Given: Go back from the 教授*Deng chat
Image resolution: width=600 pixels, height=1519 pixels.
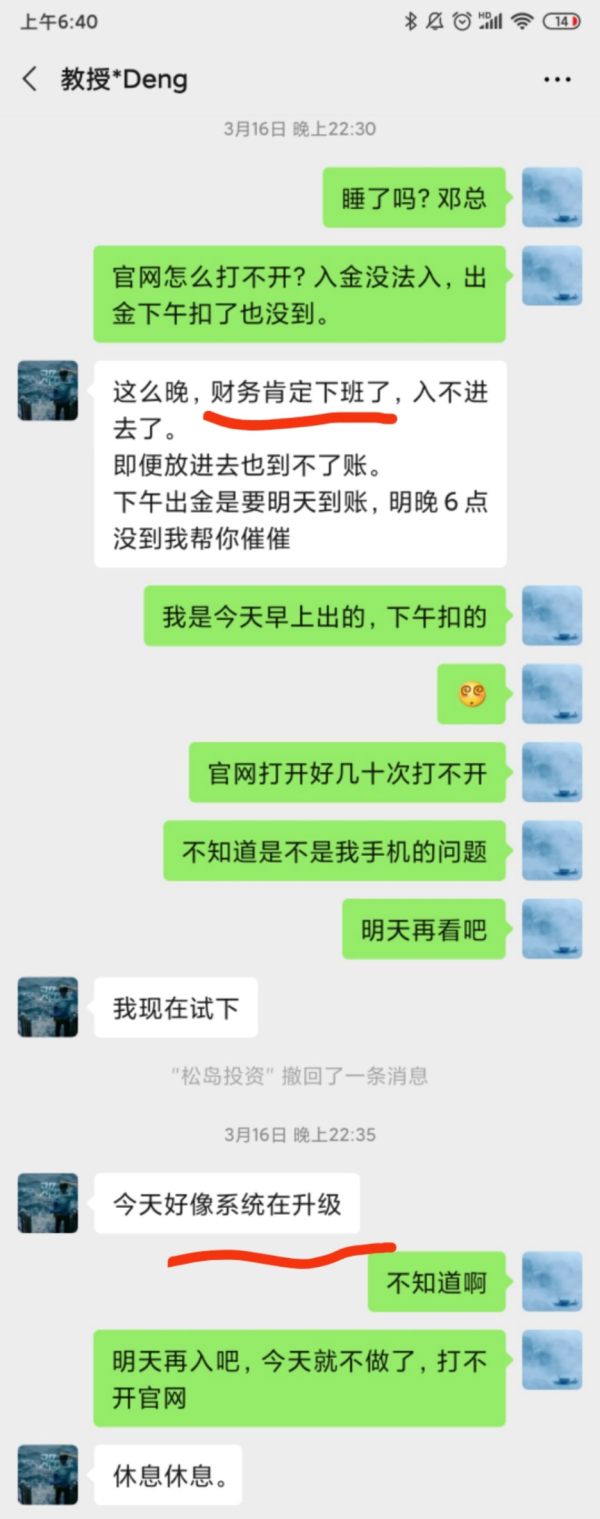Looking at the screenshot, I should 30,80.
